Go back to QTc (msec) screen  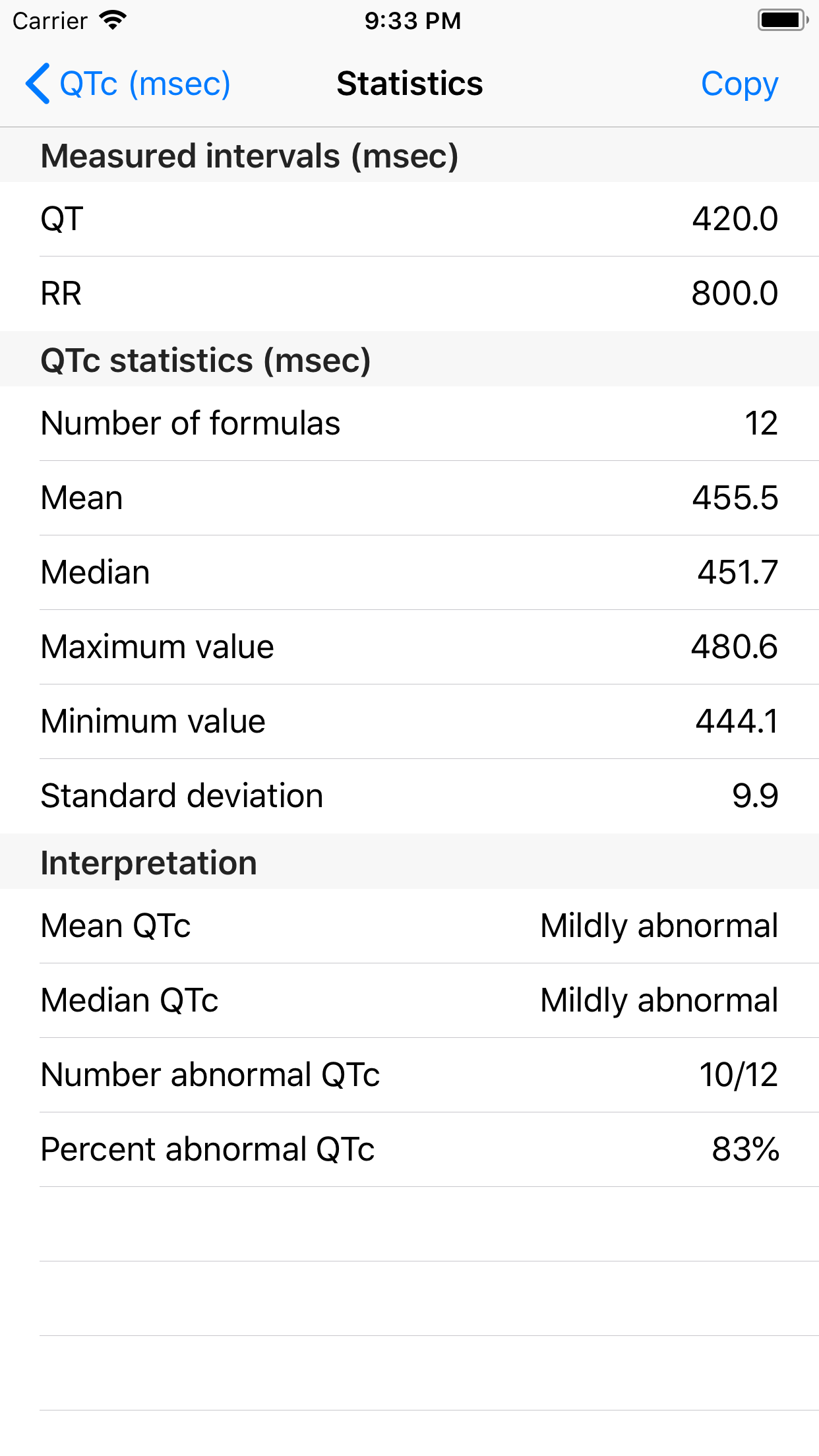[128, 84]
